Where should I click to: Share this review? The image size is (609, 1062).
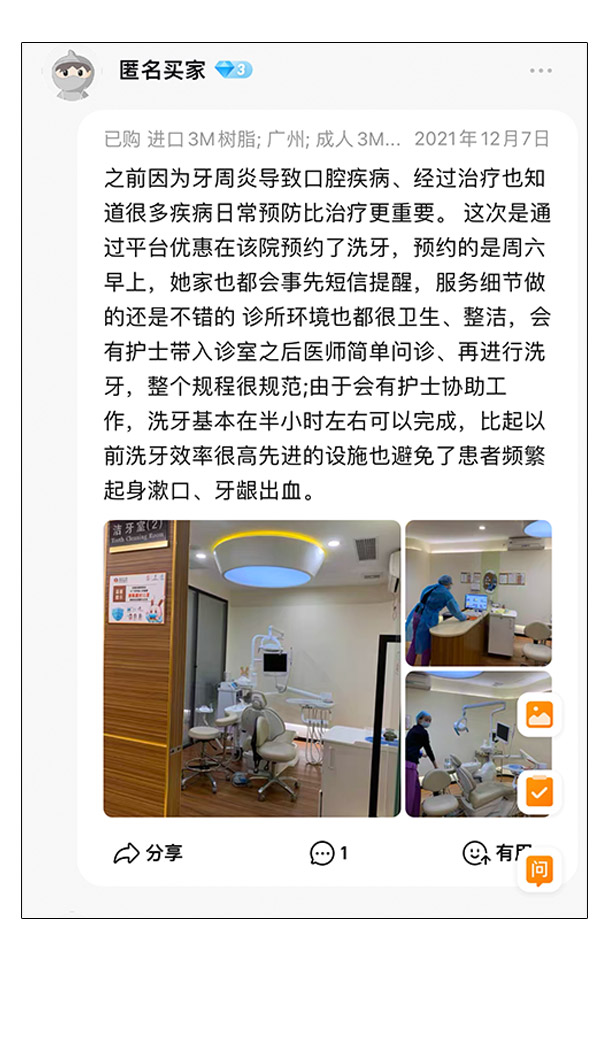[148, 853]
